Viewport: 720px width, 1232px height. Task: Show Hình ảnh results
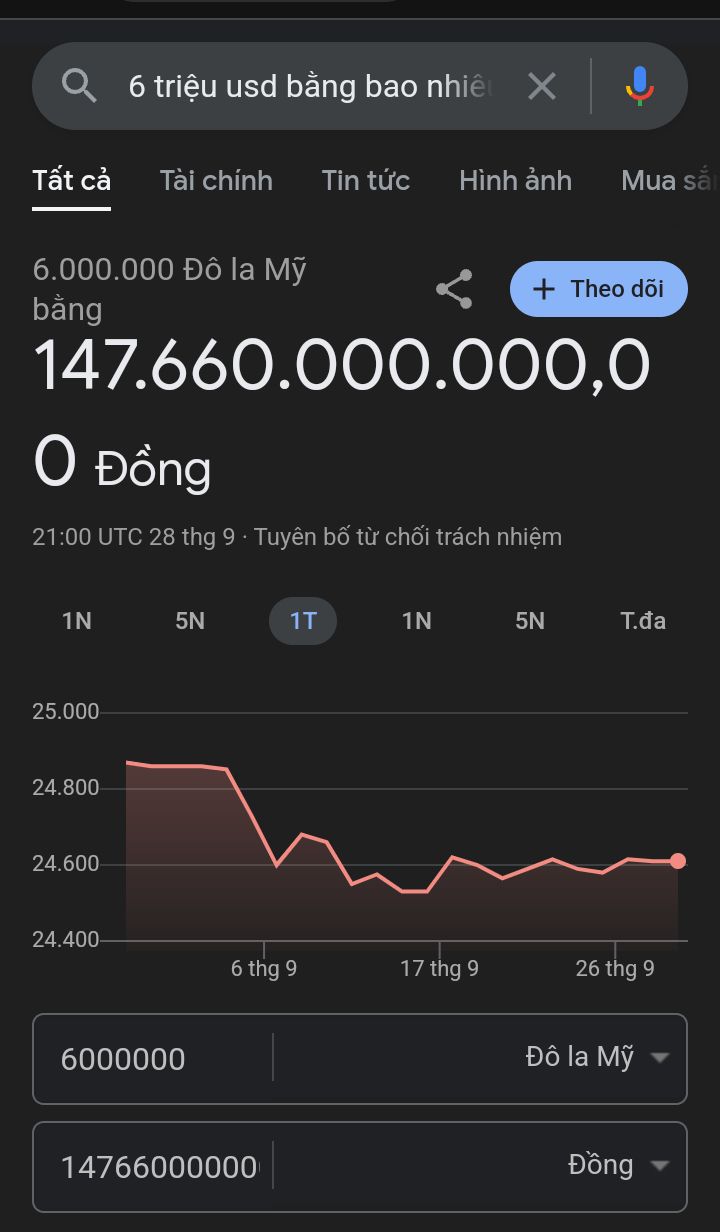pos(515,181)
